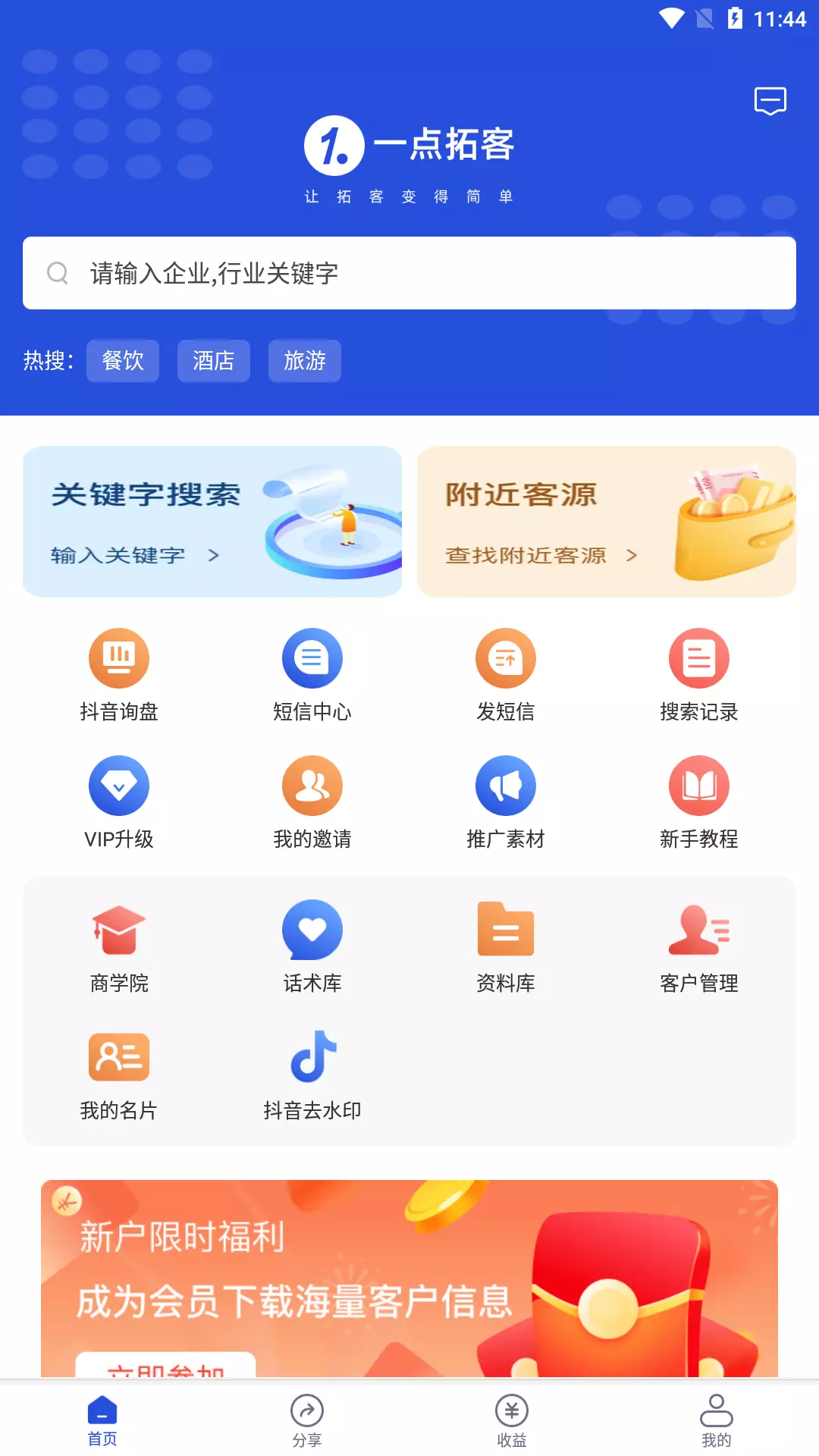The width and height of the screenshot is (819, 1456).
Task: Open 抖音去水印 tool
Action: pos(312,1074)
